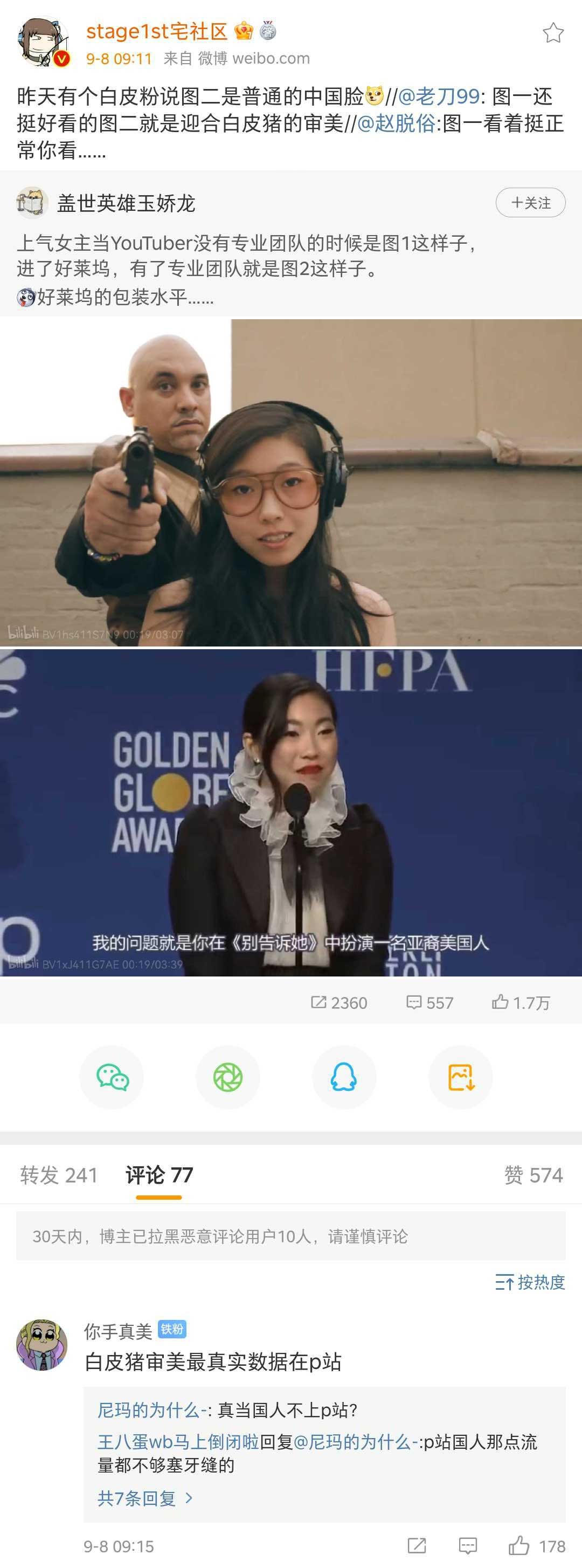This screenshot has height=1568, width=582.
Task: Save the post as an image
Action: pos(460,1077)
